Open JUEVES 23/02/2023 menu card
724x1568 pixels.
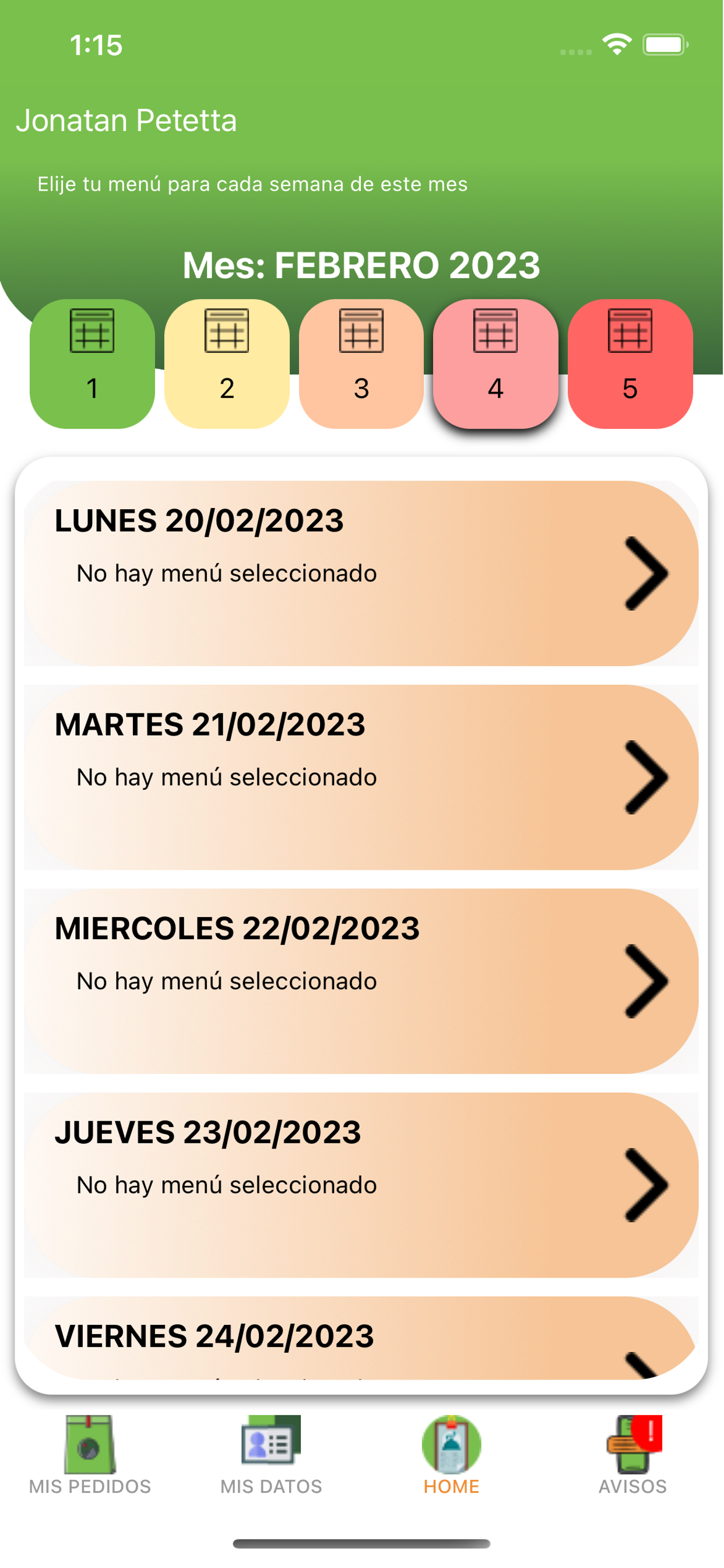click(361, 1185)
